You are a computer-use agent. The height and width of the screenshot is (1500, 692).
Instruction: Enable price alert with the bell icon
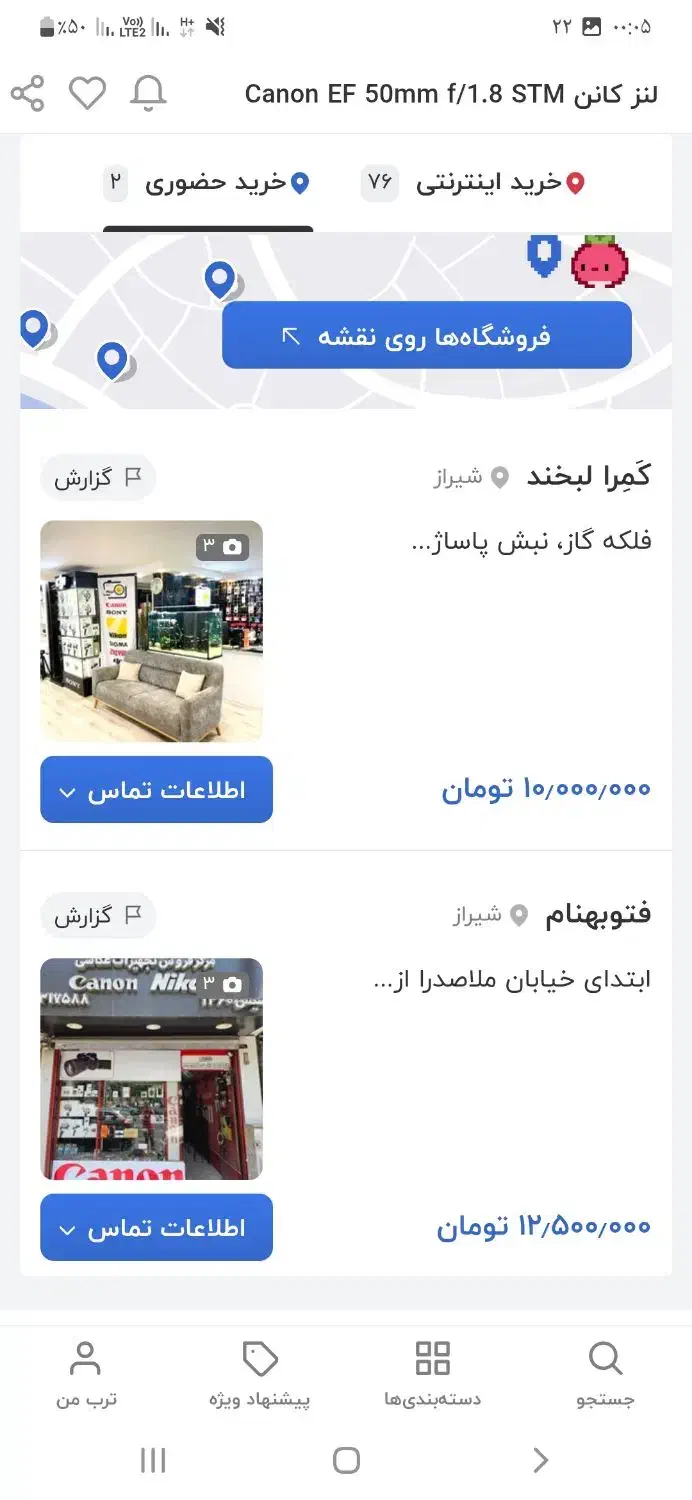(148, 94)
